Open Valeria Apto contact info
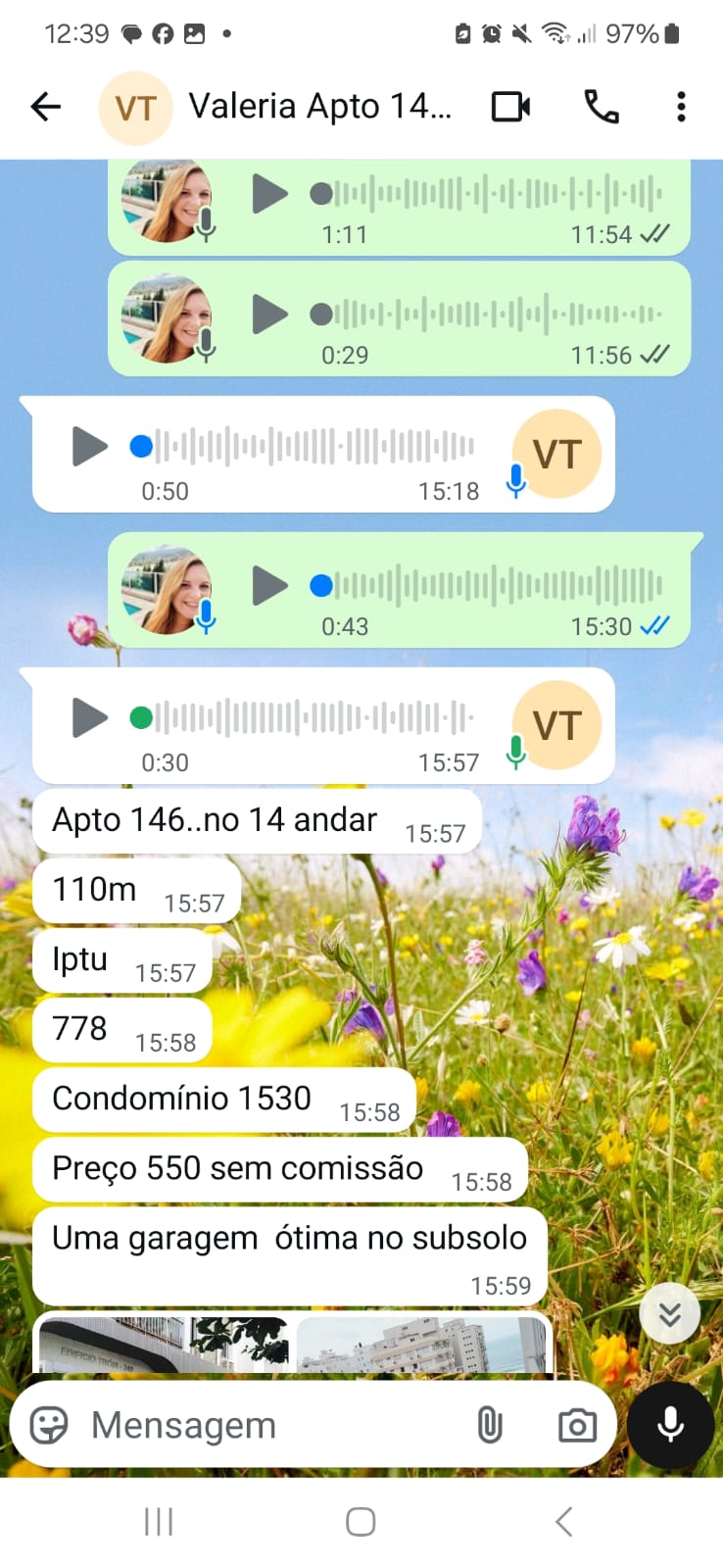This screenshot has height=1568, width=723. click(318, 106)
